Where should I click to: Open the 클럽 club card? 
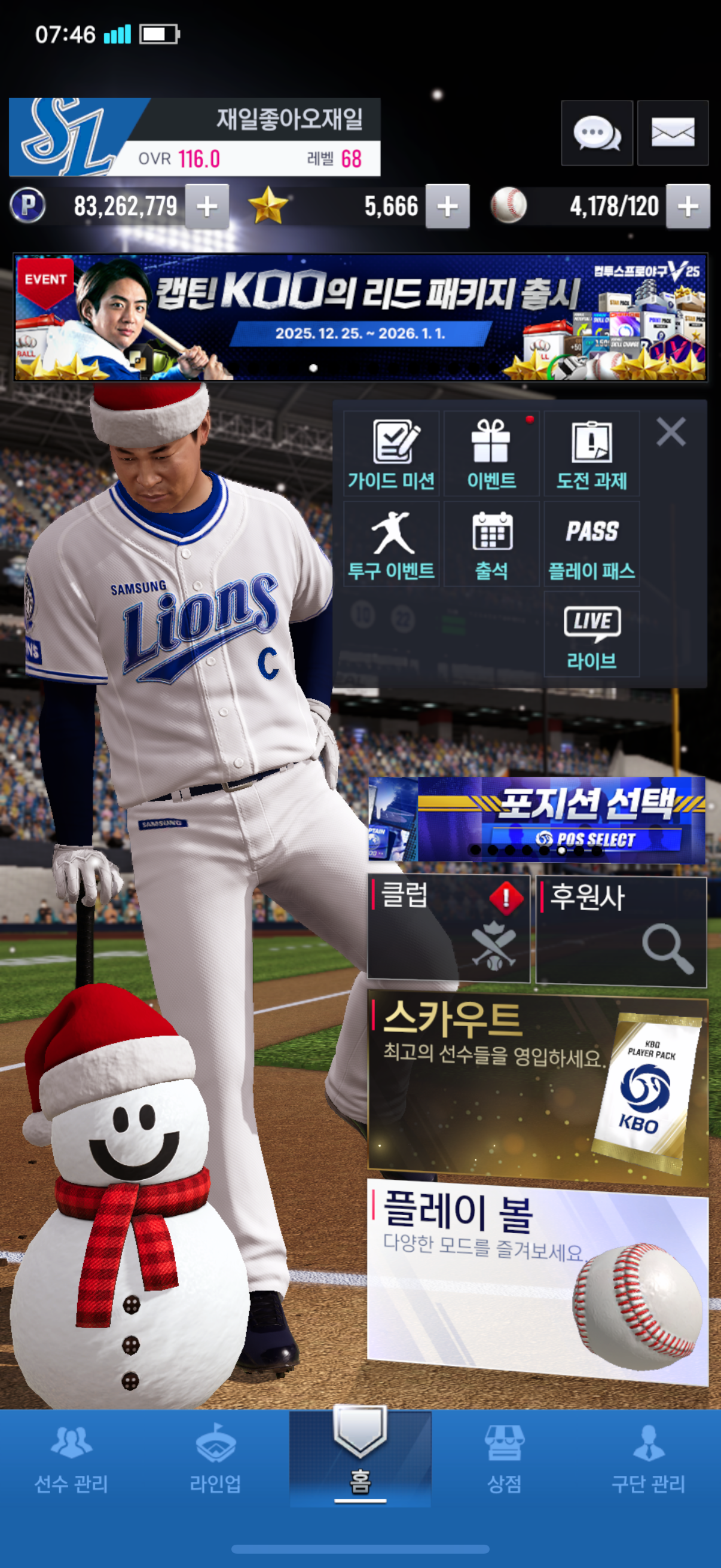[x=448, y=928]
